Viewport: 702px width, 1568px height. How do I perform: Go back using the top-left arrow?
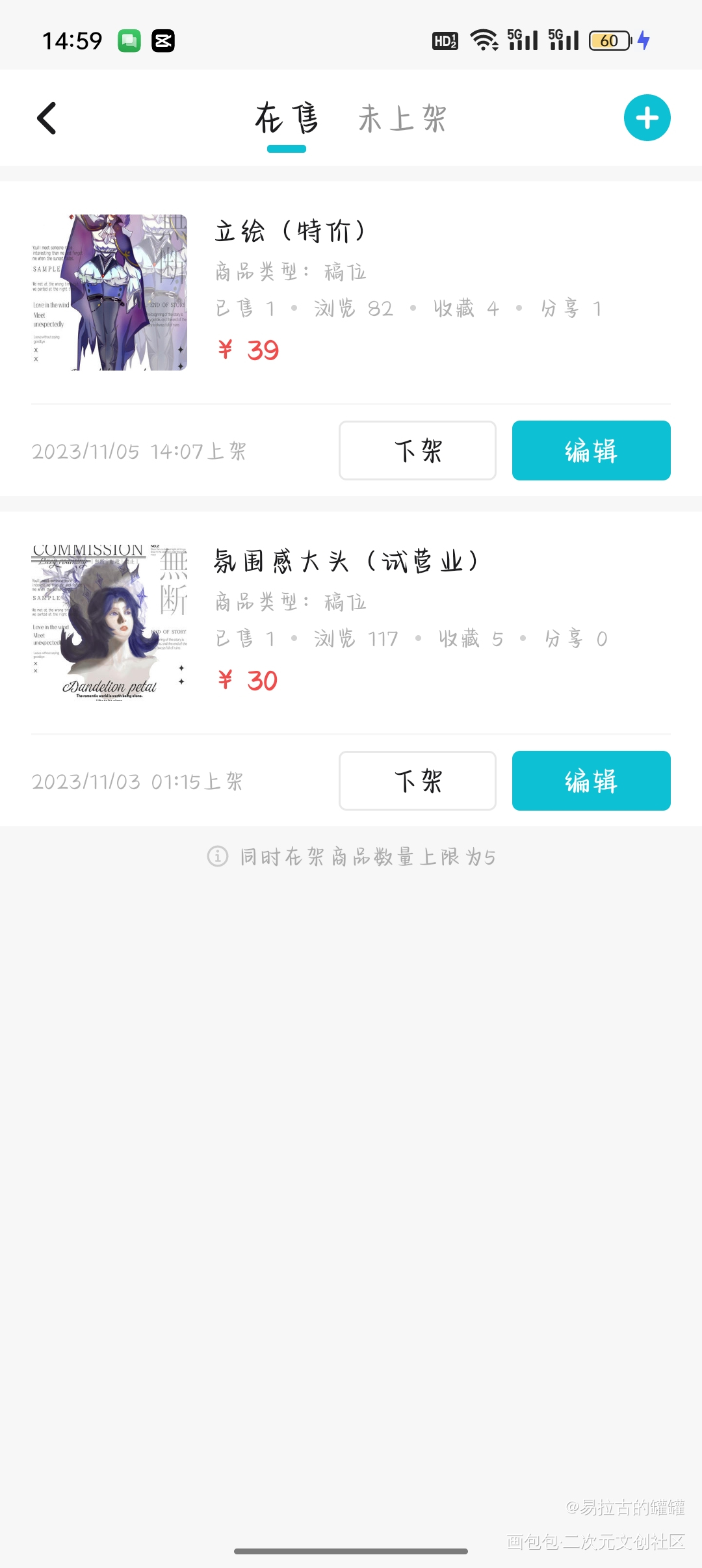pyautogui.click(x=47, y=118)
